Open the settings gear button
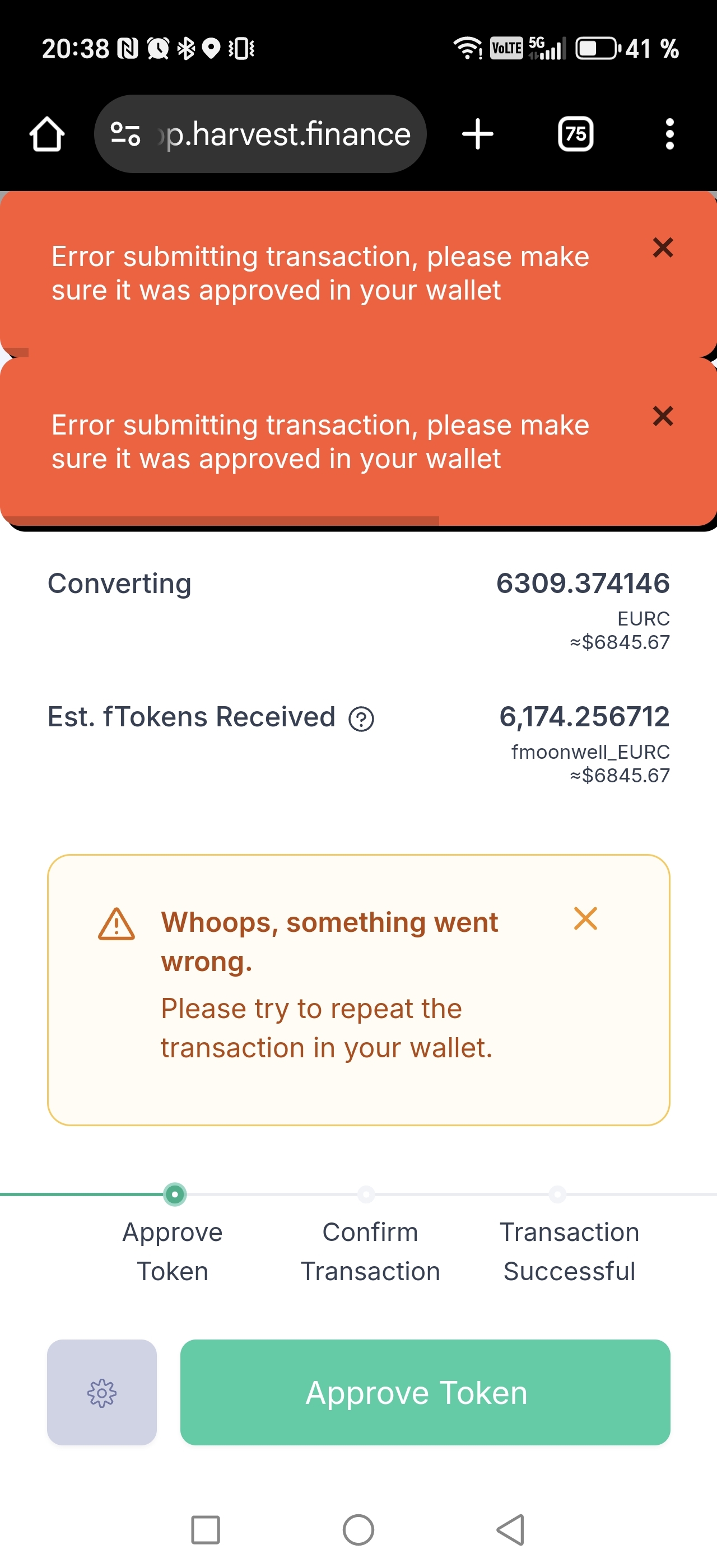The height and width of the screenshot is (1568, 717). click(x=101, y=1392)
